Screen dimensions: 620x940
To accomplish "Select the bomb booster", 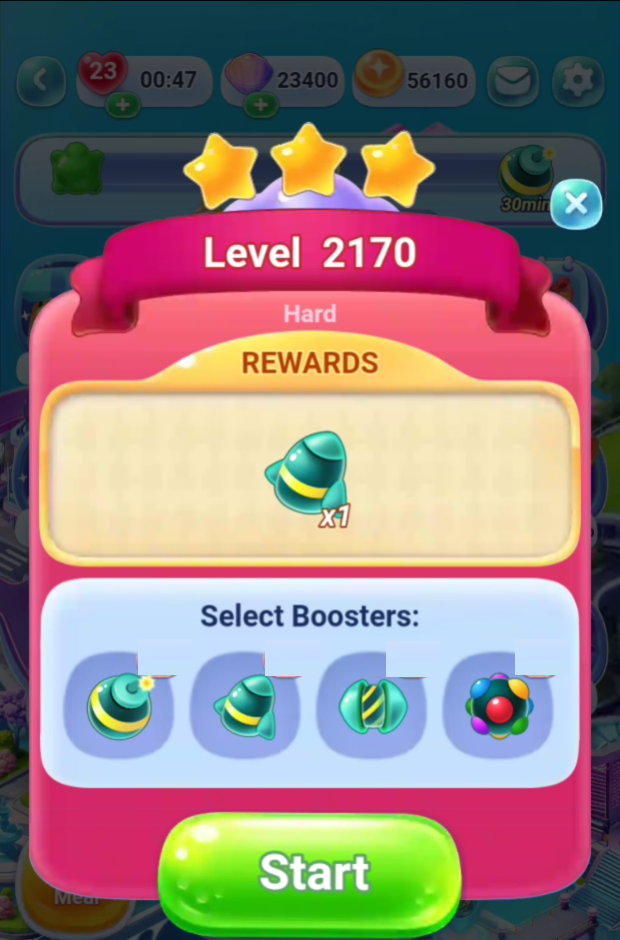I will (x=119, y=706).
